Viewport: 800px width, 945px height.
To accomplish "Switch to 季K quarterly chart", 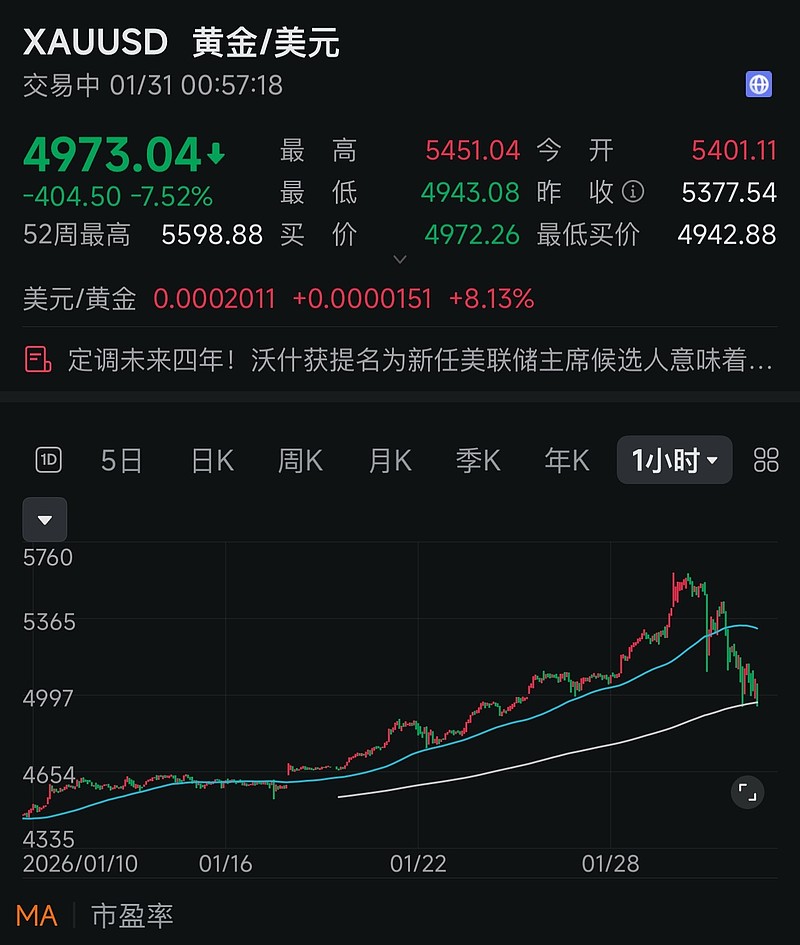I will pos(478,460).
